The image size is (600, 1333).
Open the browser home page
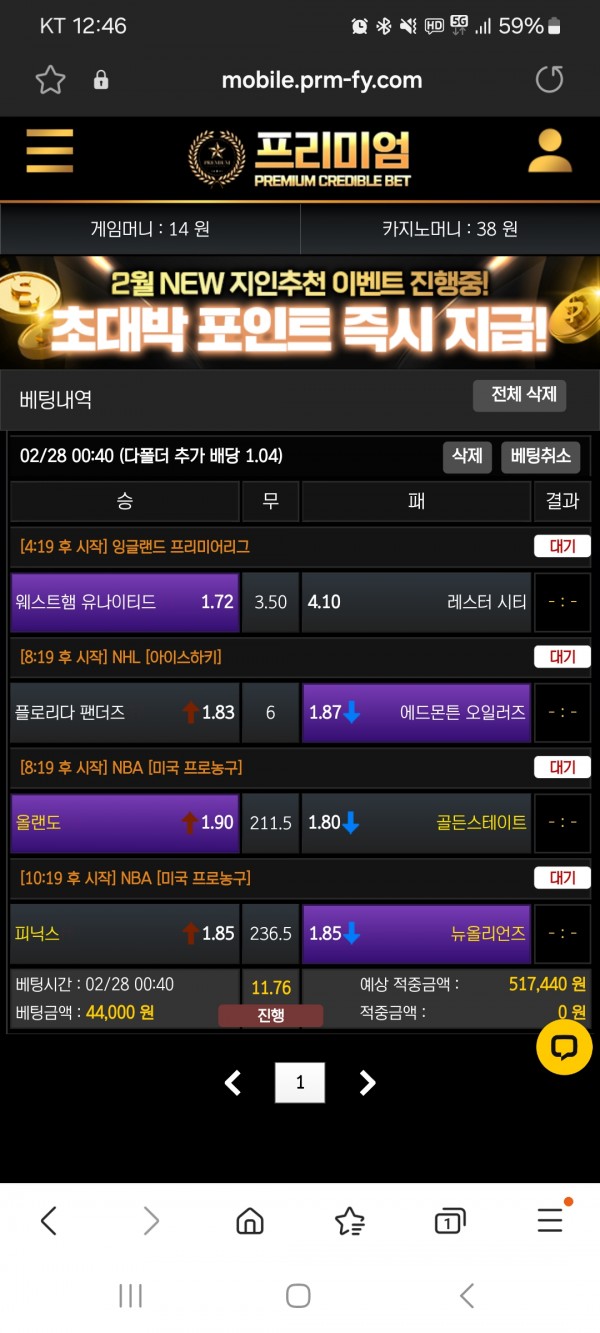pyautogui.click(x=249, y=1220)
